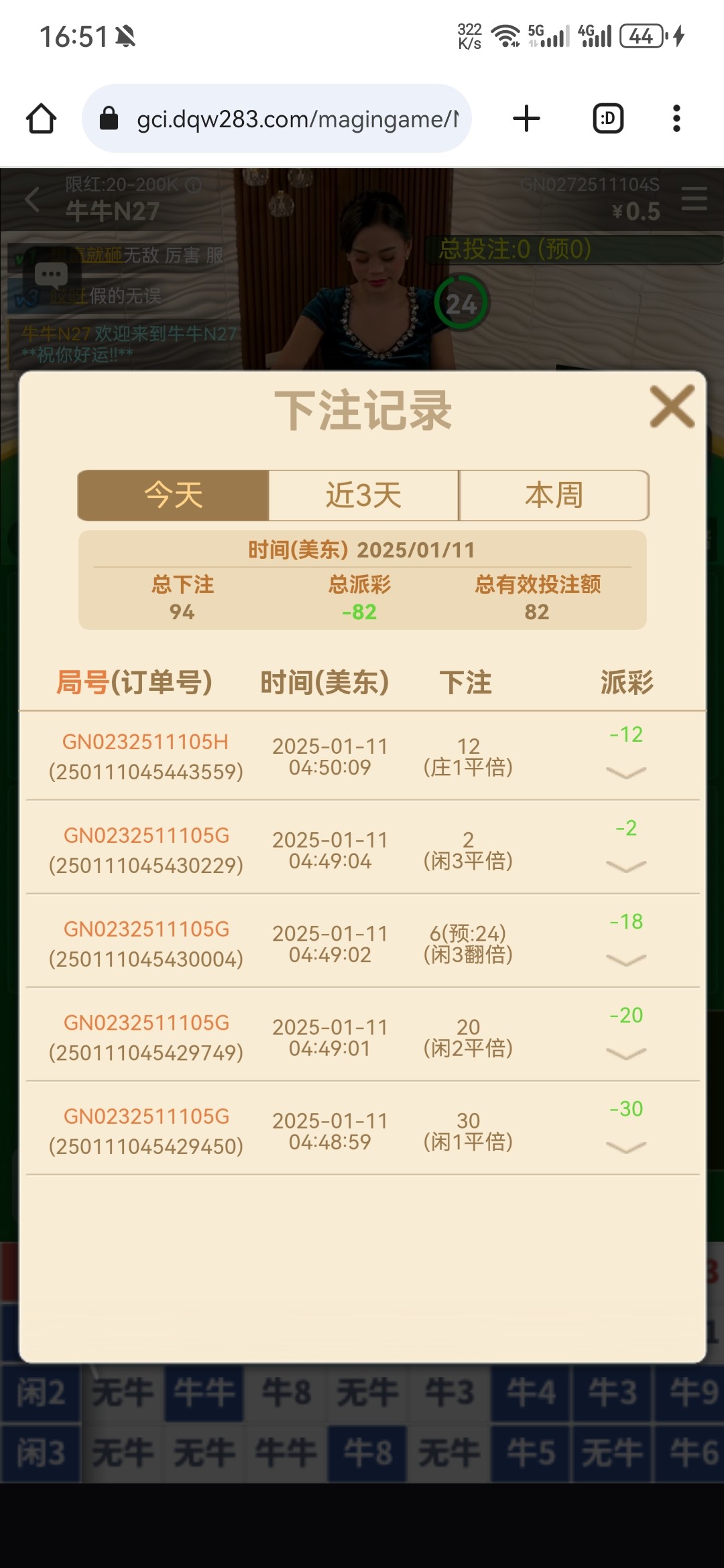This screenshot has width=724, height=1568.
Task: Switch to the 近3天 tab
Action: (x=363, y=495)
